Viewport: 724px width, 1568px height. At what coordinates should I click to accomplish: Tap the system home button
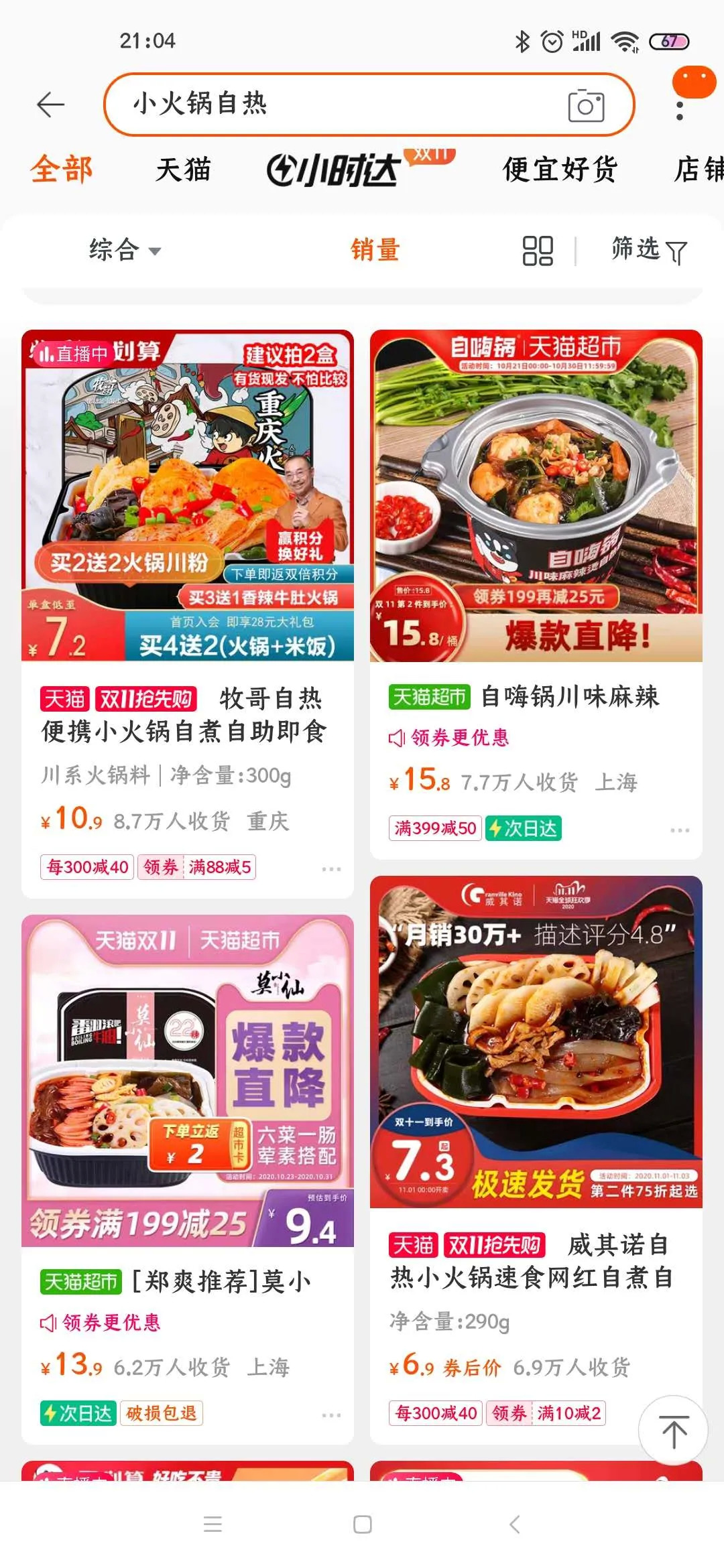pos(363,1524)
